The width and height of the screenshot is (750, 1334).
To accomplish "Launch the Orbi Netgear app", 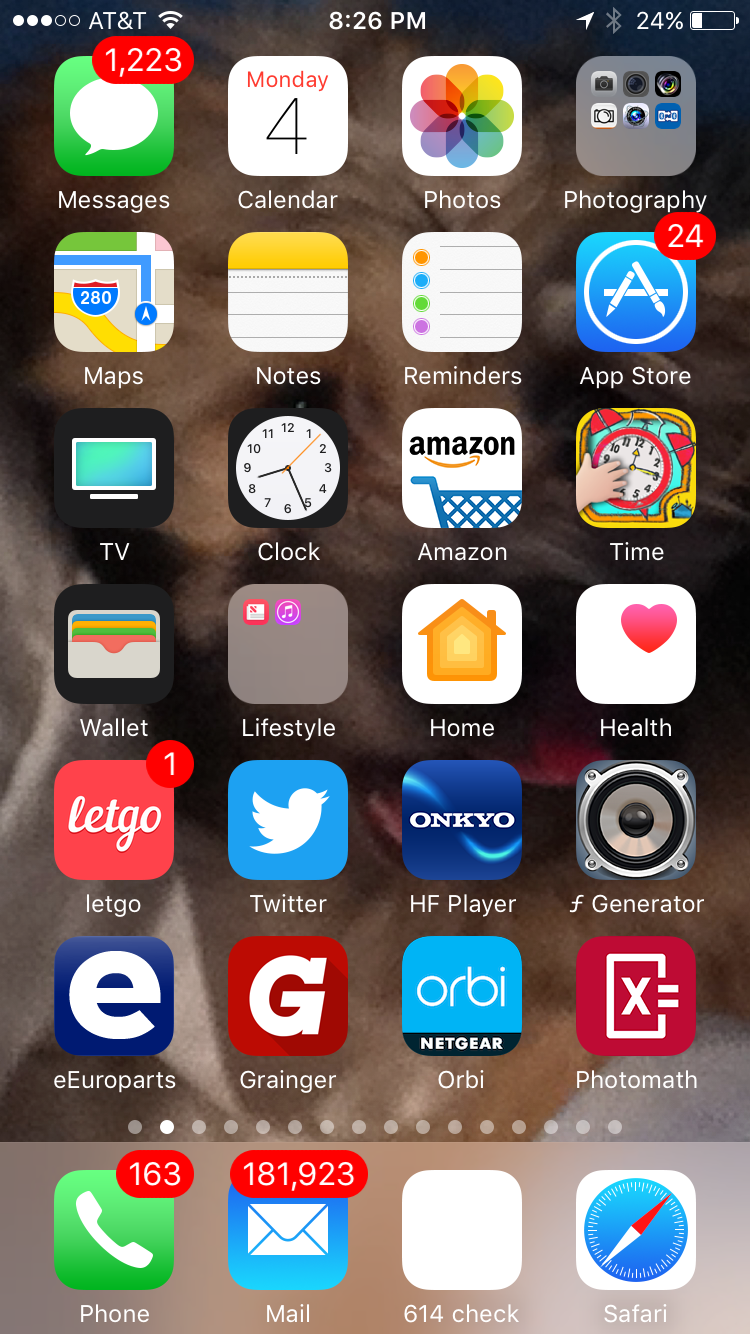I will (462, 996).
